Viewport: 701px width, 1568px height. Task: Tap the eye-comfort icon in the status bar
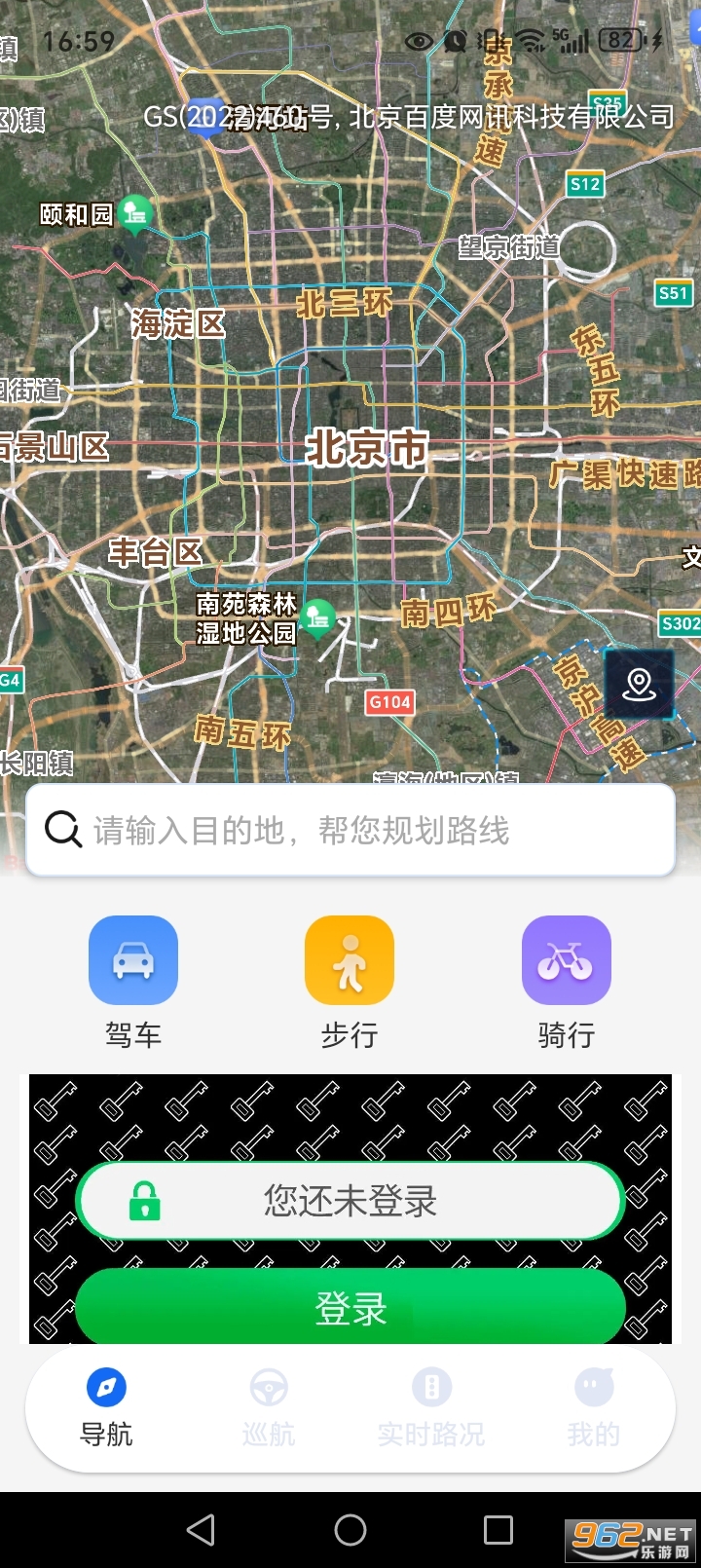click(419, 40)
